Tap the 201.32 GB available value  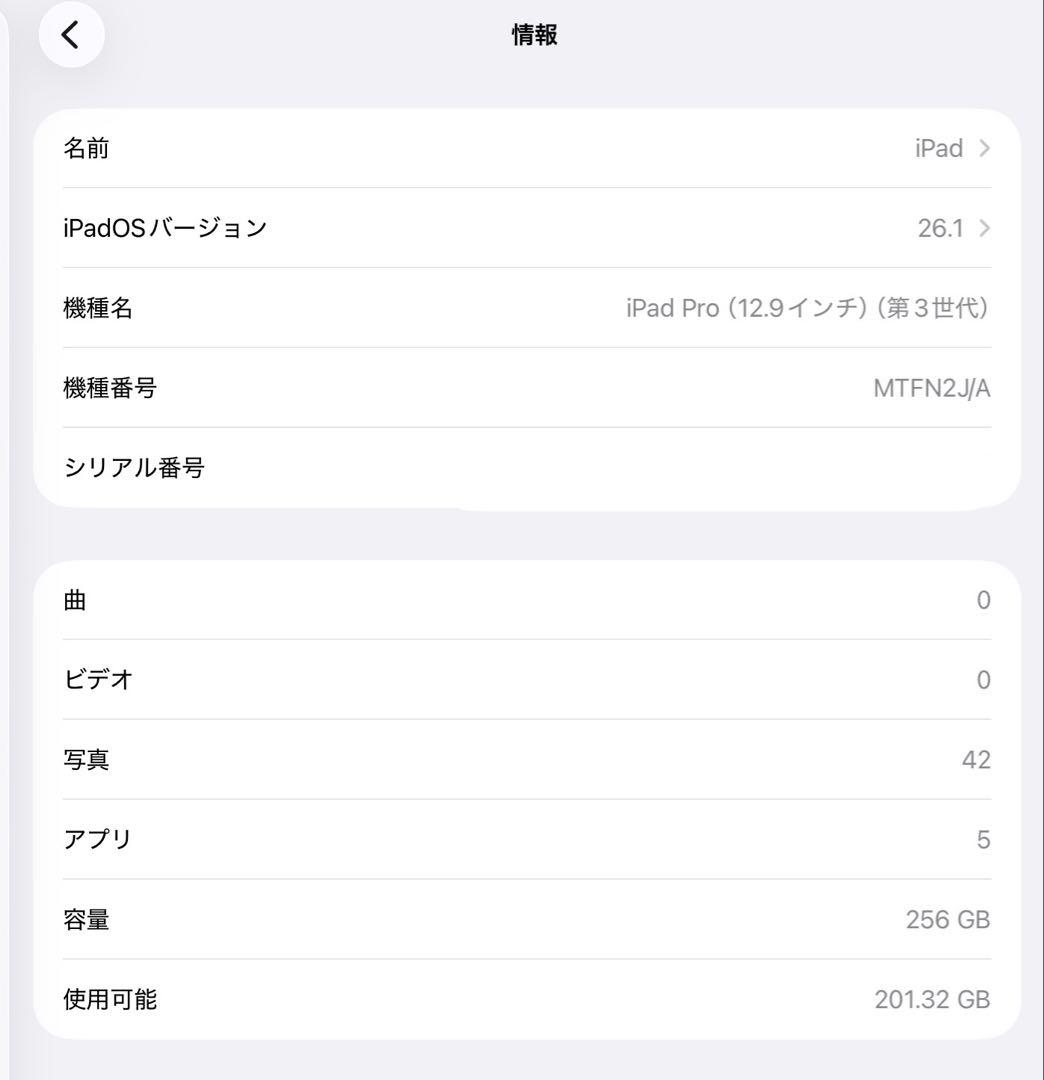click(931, 999)
